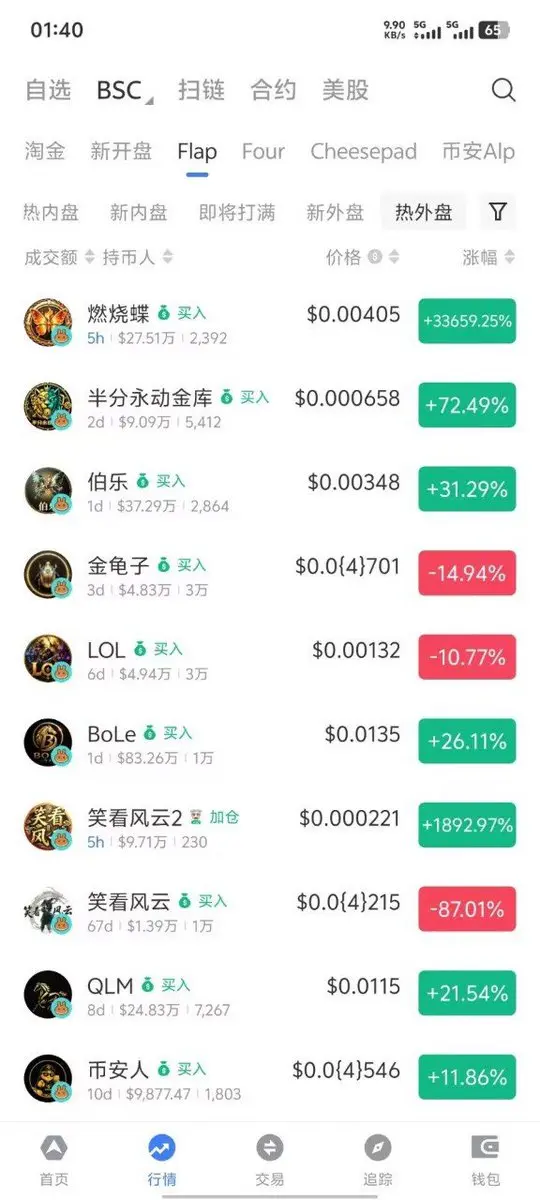Image resolution: width=540 pixels, height=1200 pixels.
Task: Switch to the Four launchpad tab
Action: point(263,152)
